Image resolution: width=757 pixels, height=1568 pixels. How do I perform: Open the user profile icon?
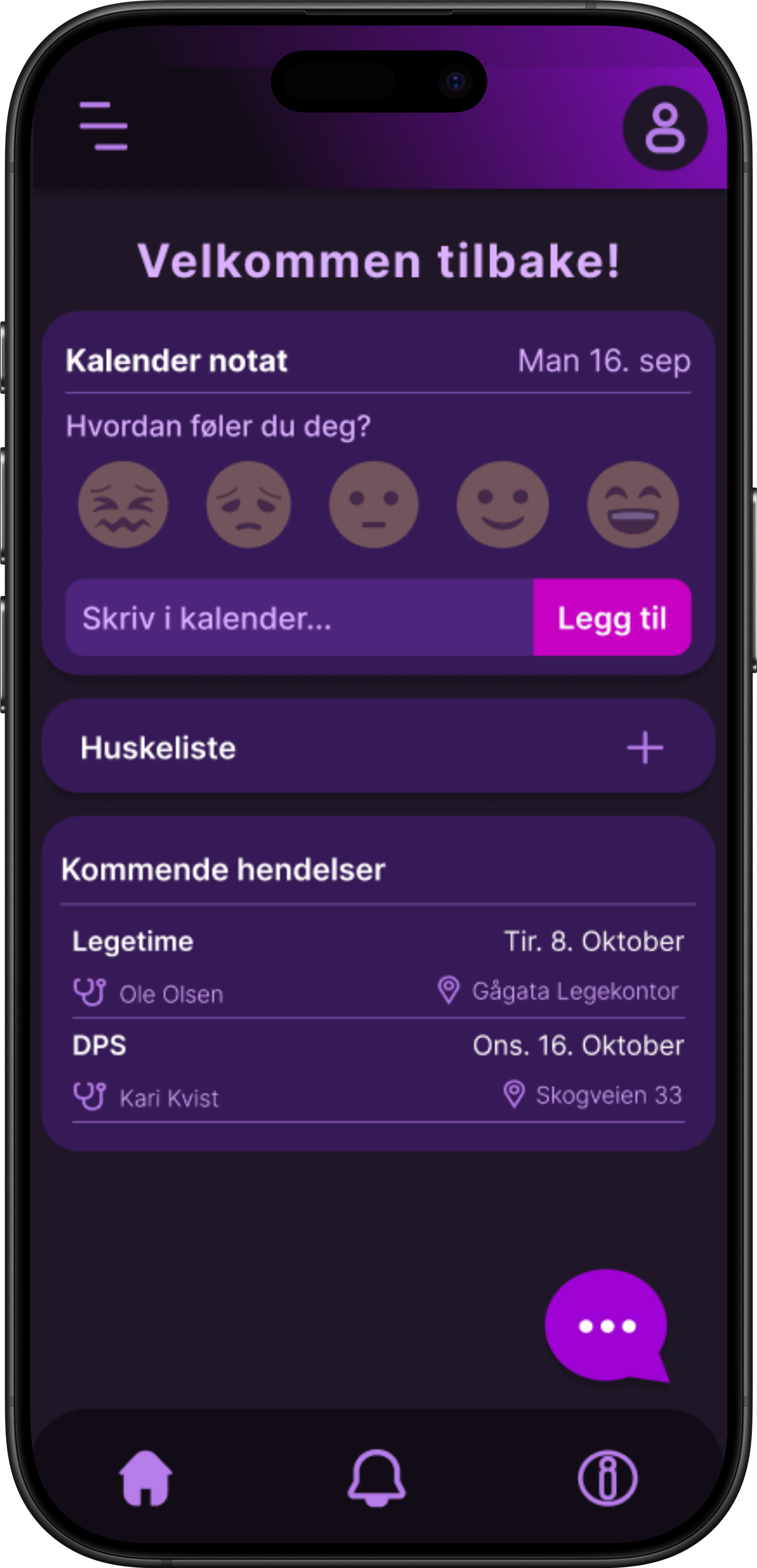[664, 129]
